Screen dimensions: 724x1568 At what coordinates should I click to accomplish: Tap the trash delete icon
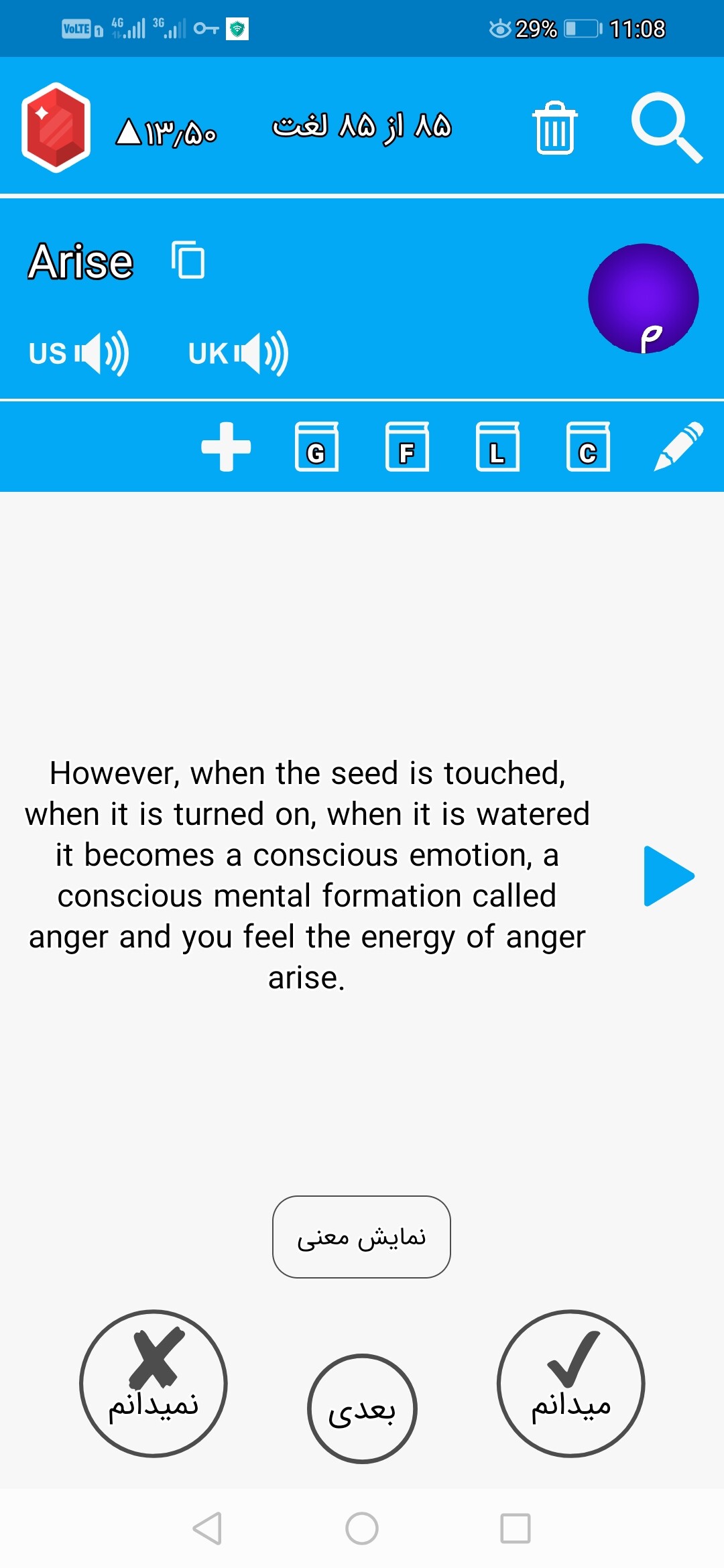[x=555, y=127]
